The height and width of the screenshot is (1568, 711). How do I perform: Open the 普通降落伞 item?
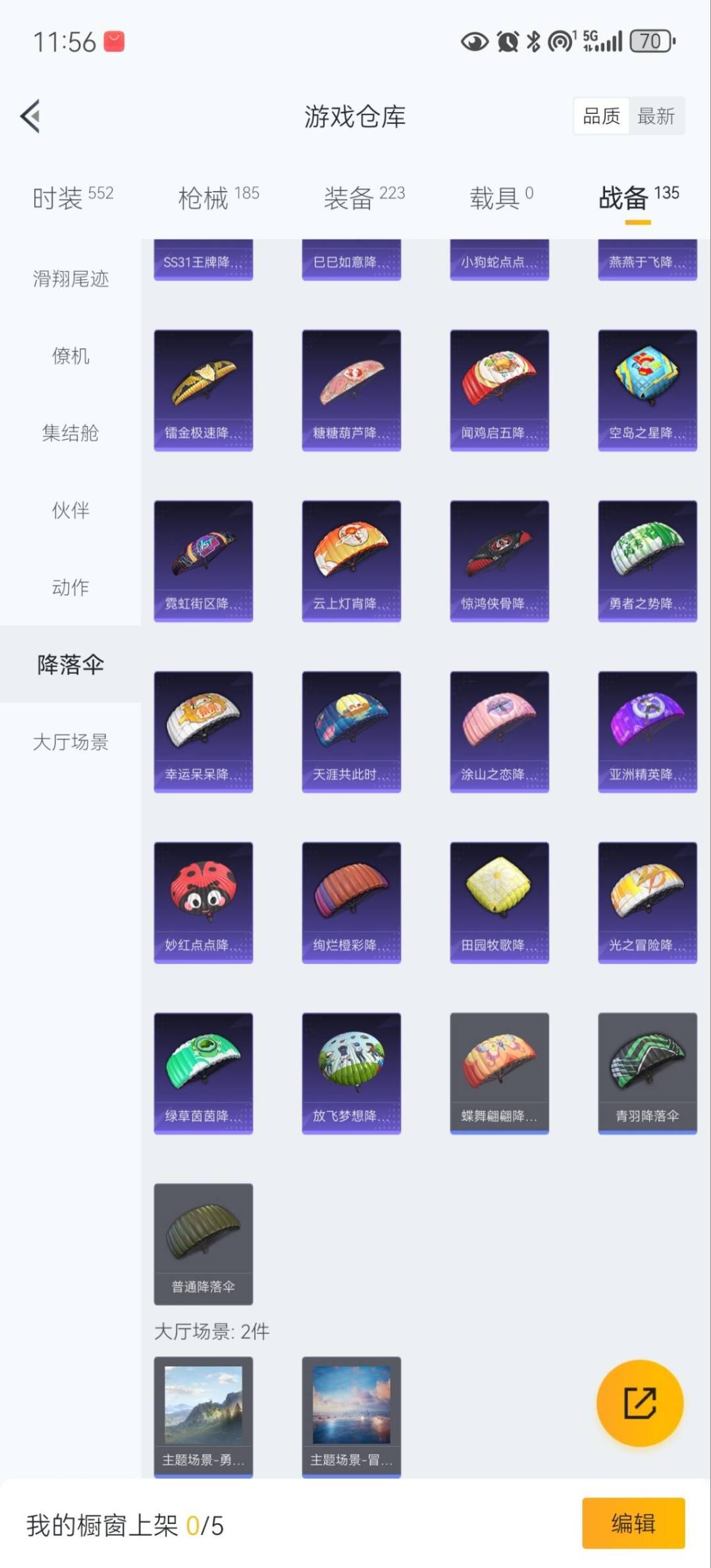click(x=203, y=1243)
